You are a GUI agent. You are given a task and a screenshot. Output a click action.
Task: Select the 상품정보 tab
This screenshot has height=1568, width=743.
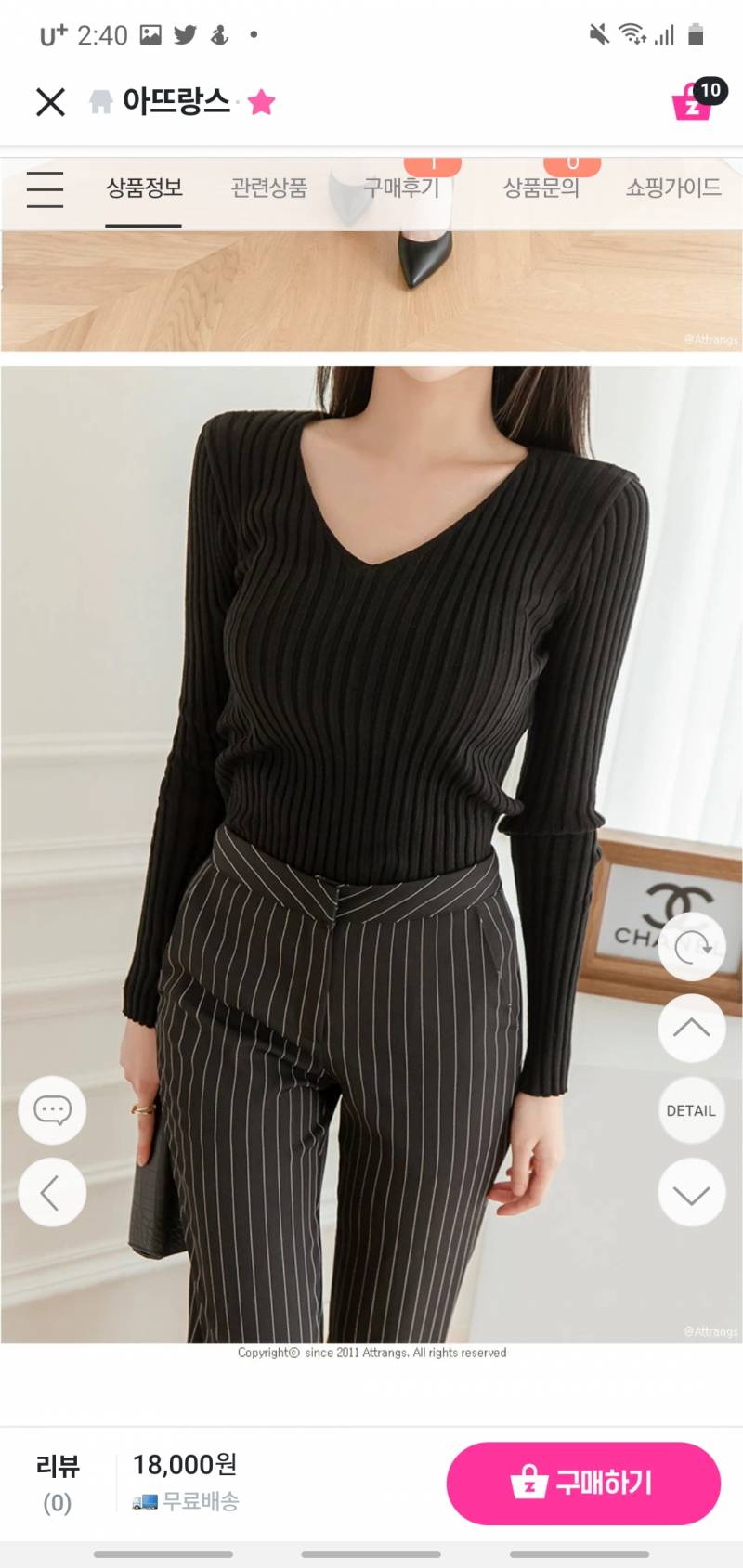point(144,188)
